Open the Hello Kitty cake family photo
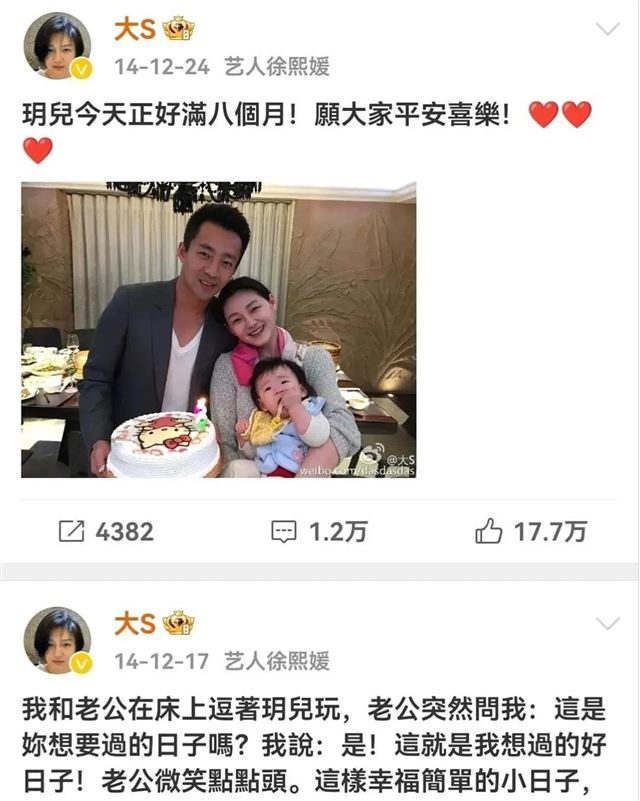Viewport: 640px width, 801px height. (x=219, y=330)
